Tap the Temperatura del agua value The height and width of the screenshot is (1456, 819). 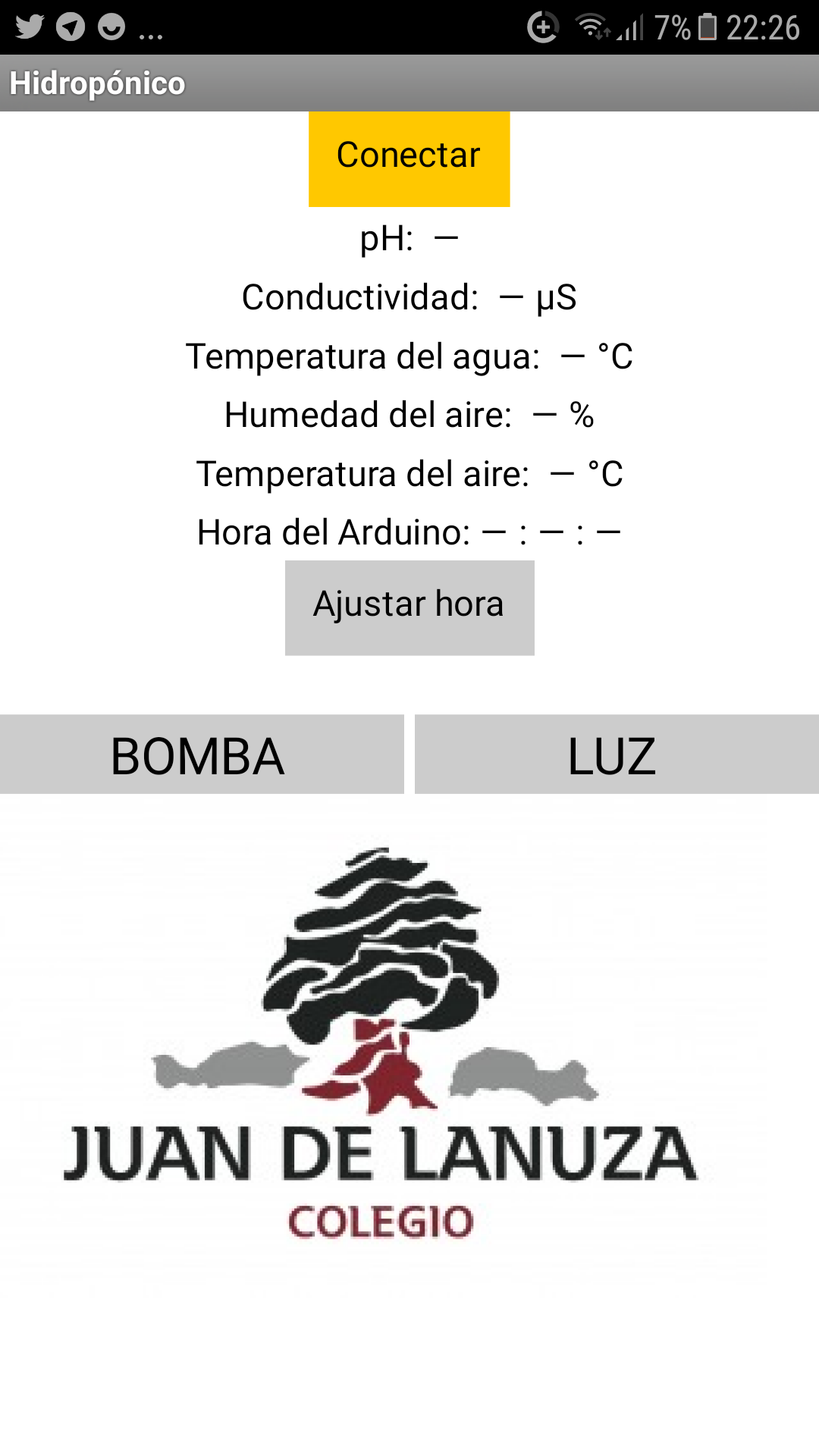(409, 356)
